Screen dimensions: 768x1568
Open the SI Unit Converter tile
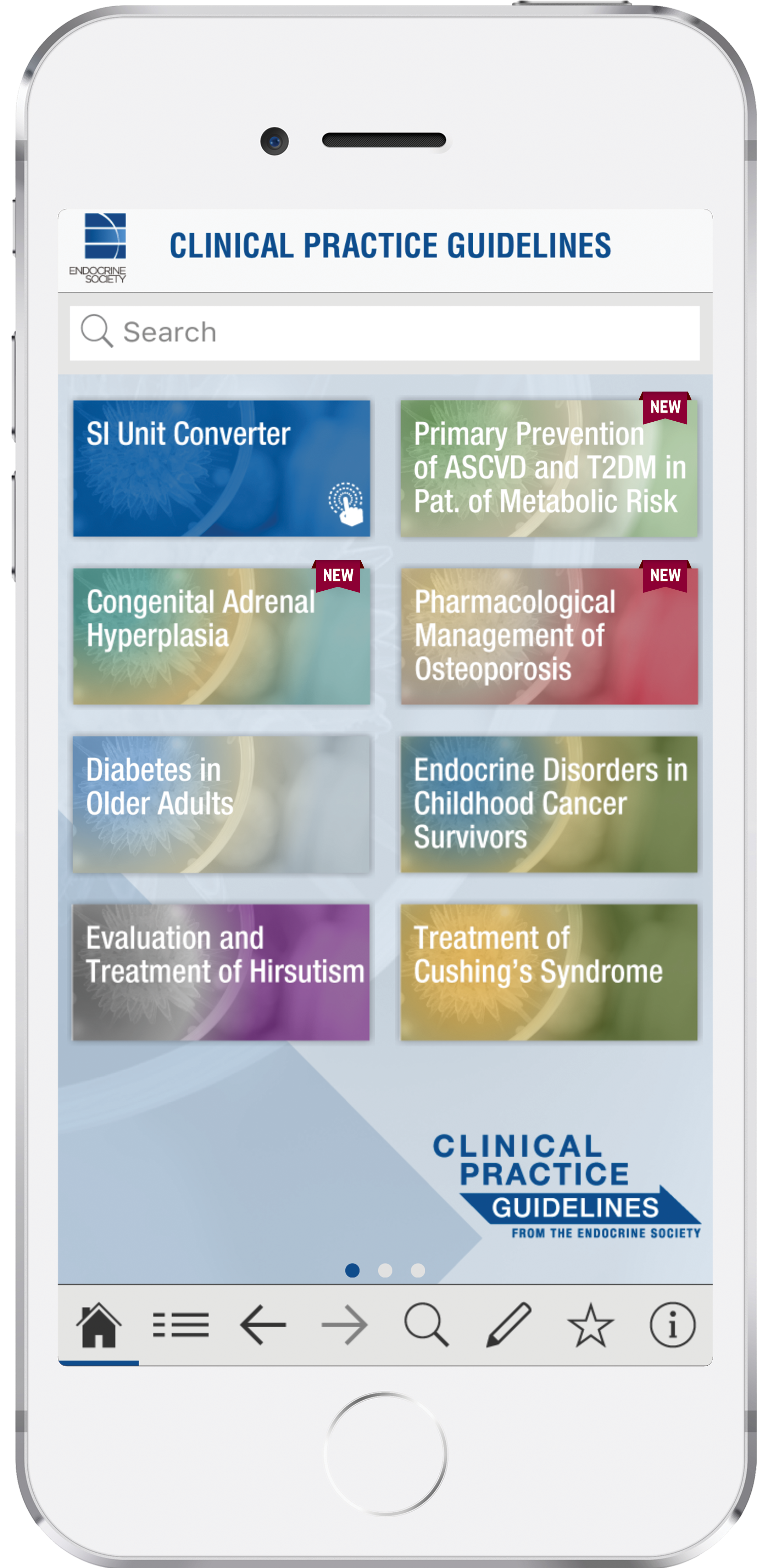pos(221,467)
